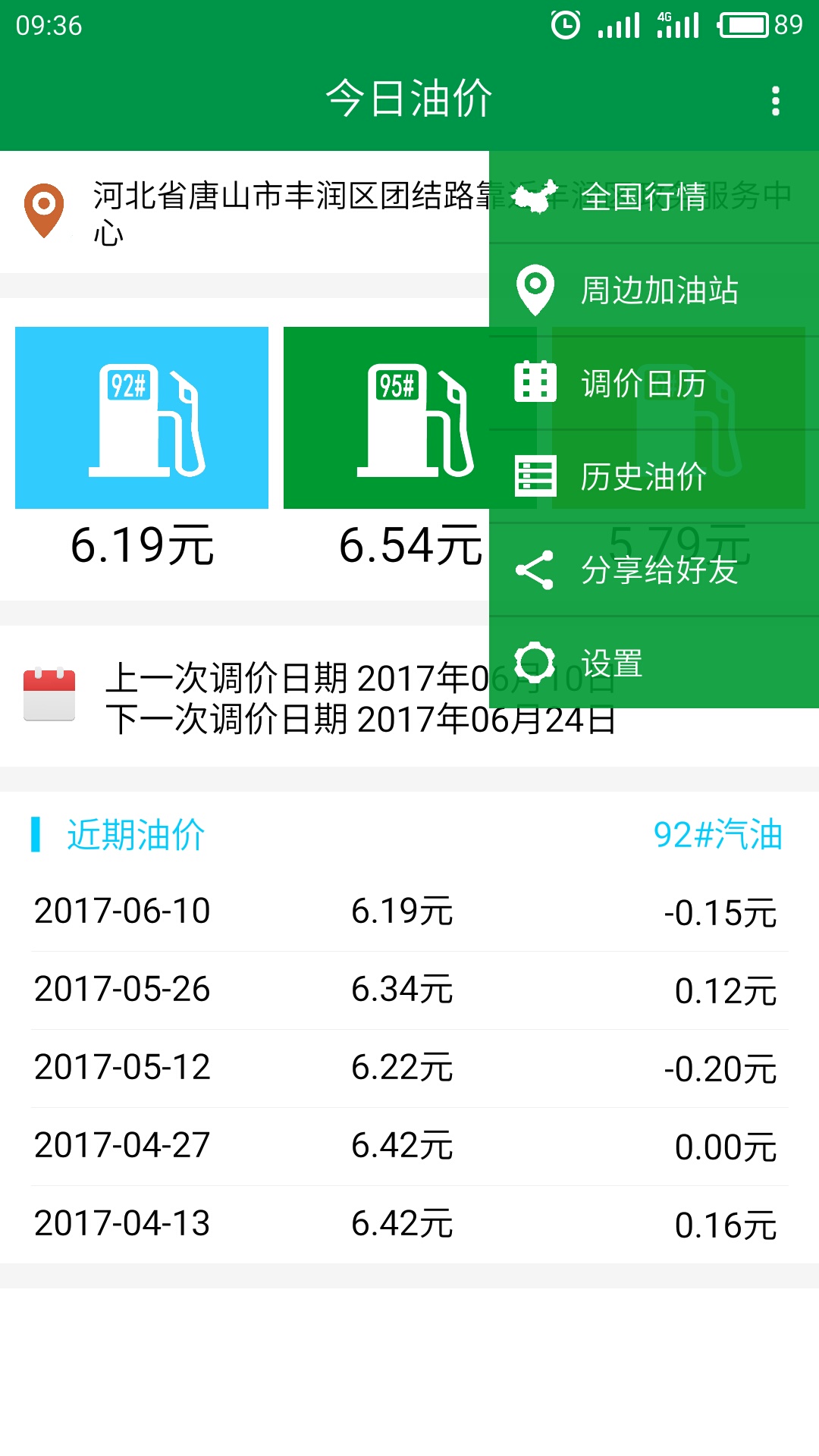Select the 95# fuel pump icon
Image resolution: width=819 pixels, height=1456 pixels.
tap(409, 419)
